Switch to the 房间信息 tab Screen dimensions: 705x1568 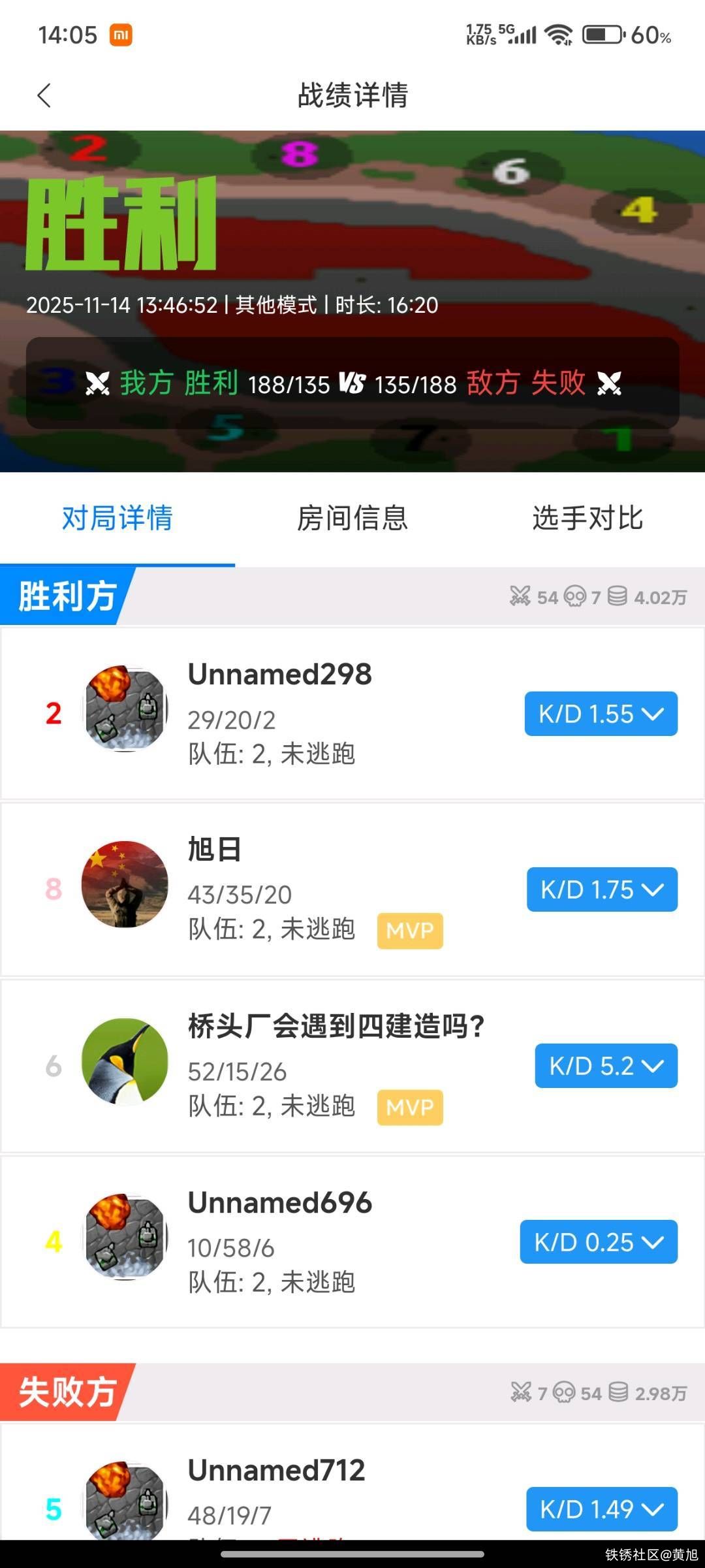[352, 518]
